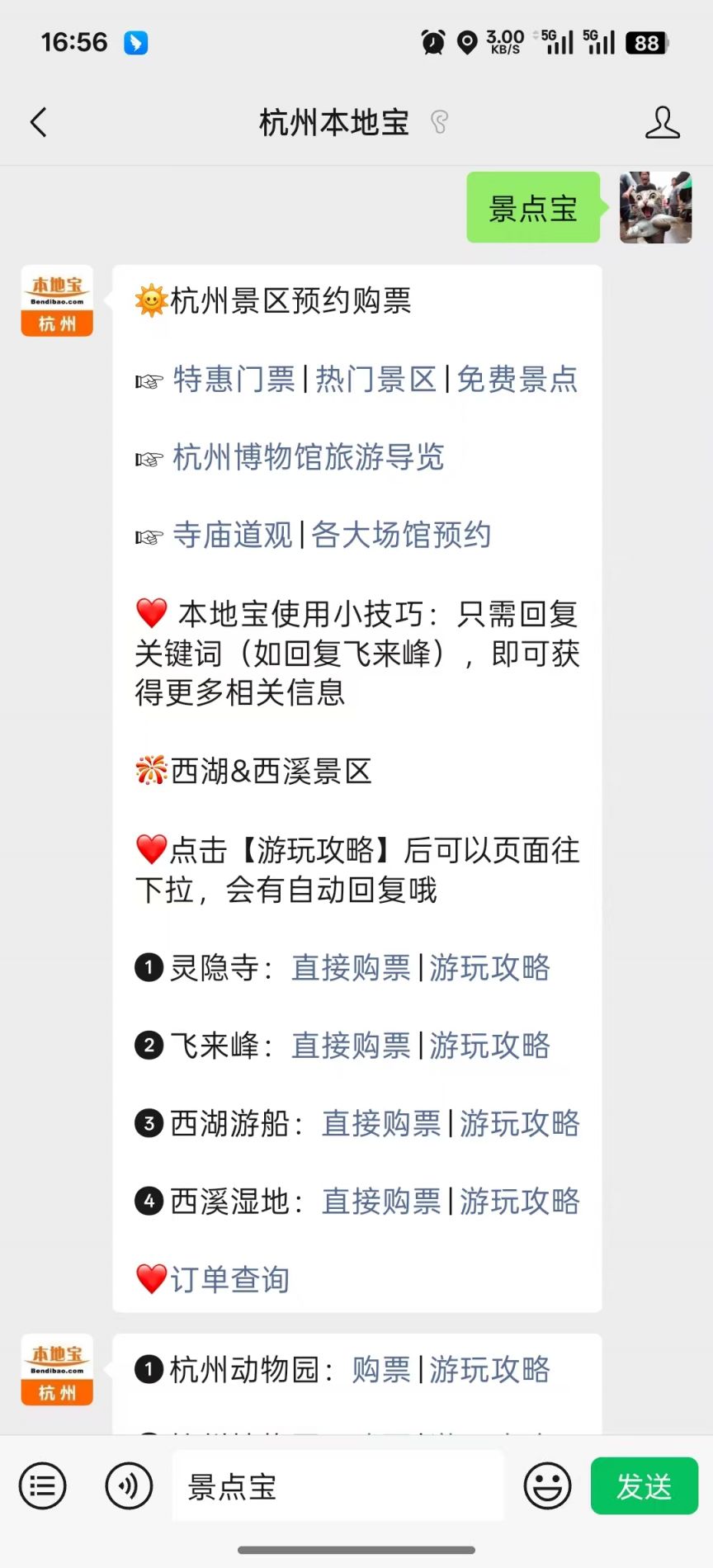713x1568 pixels.
Task: Open the 免费景点 link
Action: pyautogui.click(x=517, y=380)
